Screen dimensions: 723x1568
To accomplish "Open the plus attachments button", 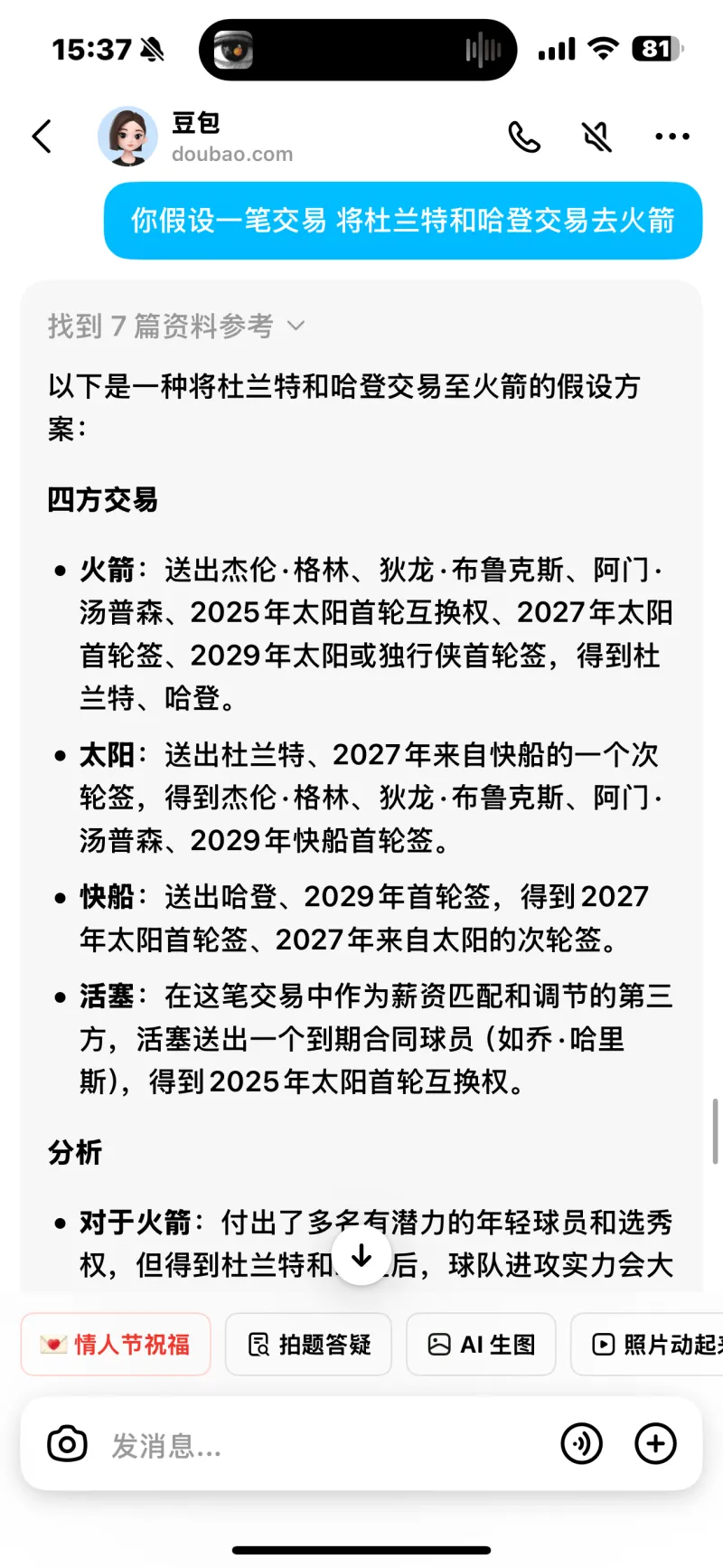I will [655, 1444].
